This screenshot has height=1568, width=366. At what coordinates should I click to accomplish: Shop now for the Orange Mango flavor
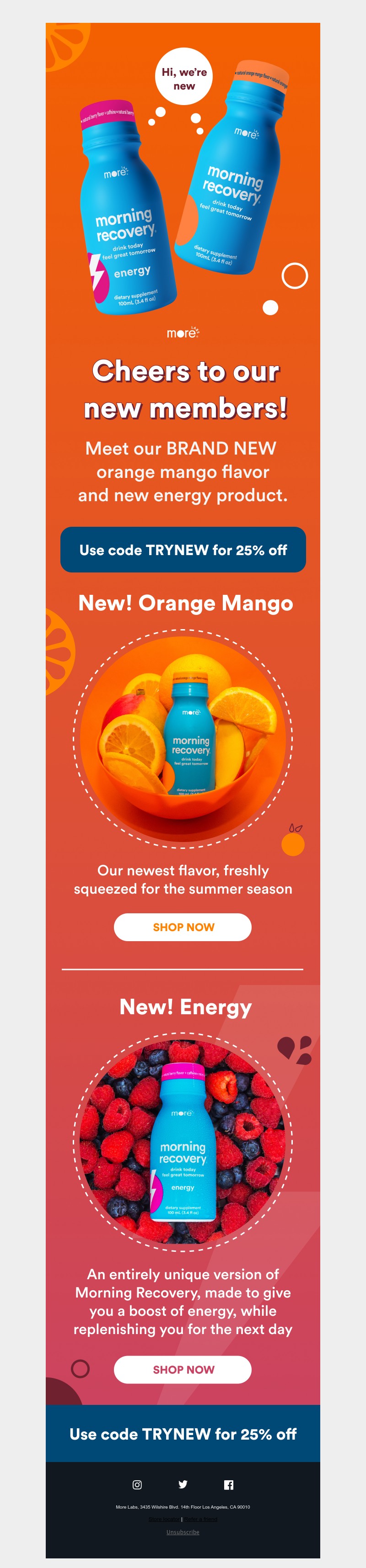183,927
